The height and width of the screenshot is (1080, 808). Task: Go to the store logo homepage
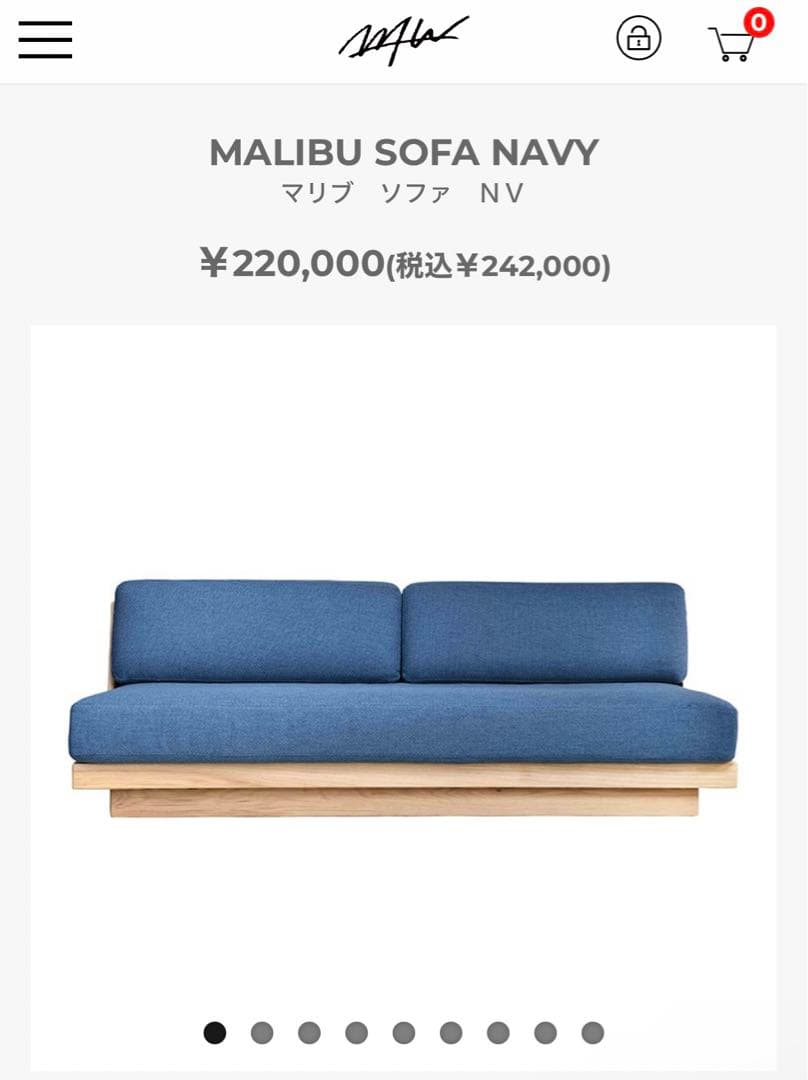click(x=403, y=40)
